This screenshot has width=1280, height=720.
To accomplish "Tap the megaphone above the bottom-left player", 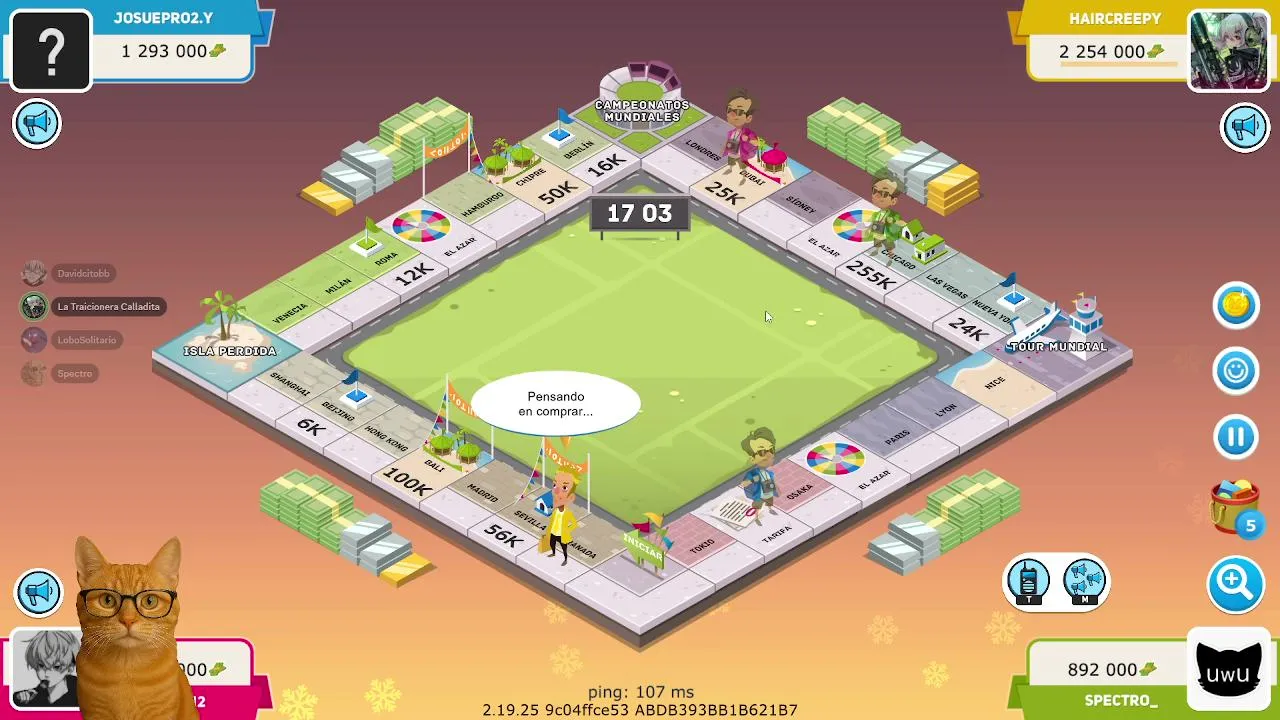I will [x=39, y=592].
